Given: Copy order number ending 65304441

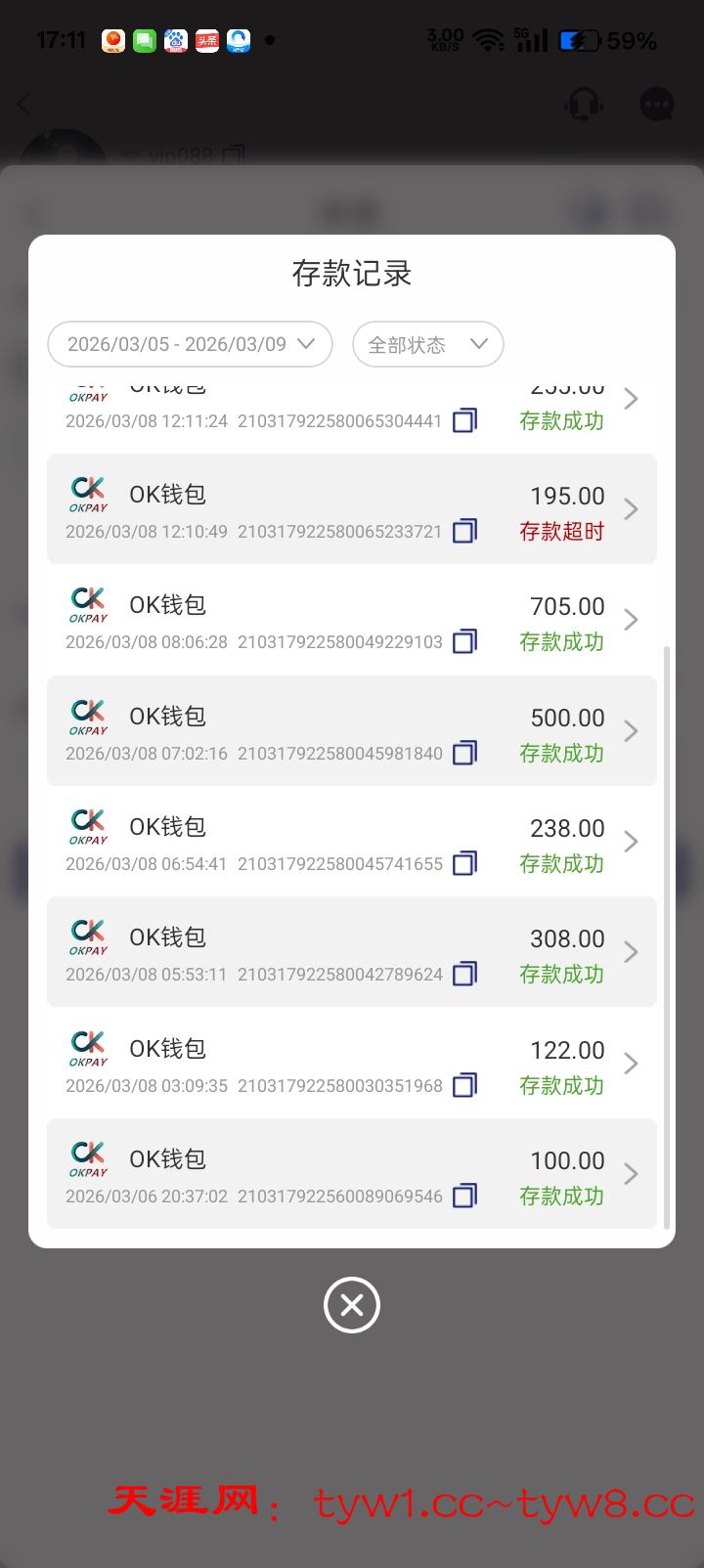Looking at the screenshot, I should click(x=465, y=420).
